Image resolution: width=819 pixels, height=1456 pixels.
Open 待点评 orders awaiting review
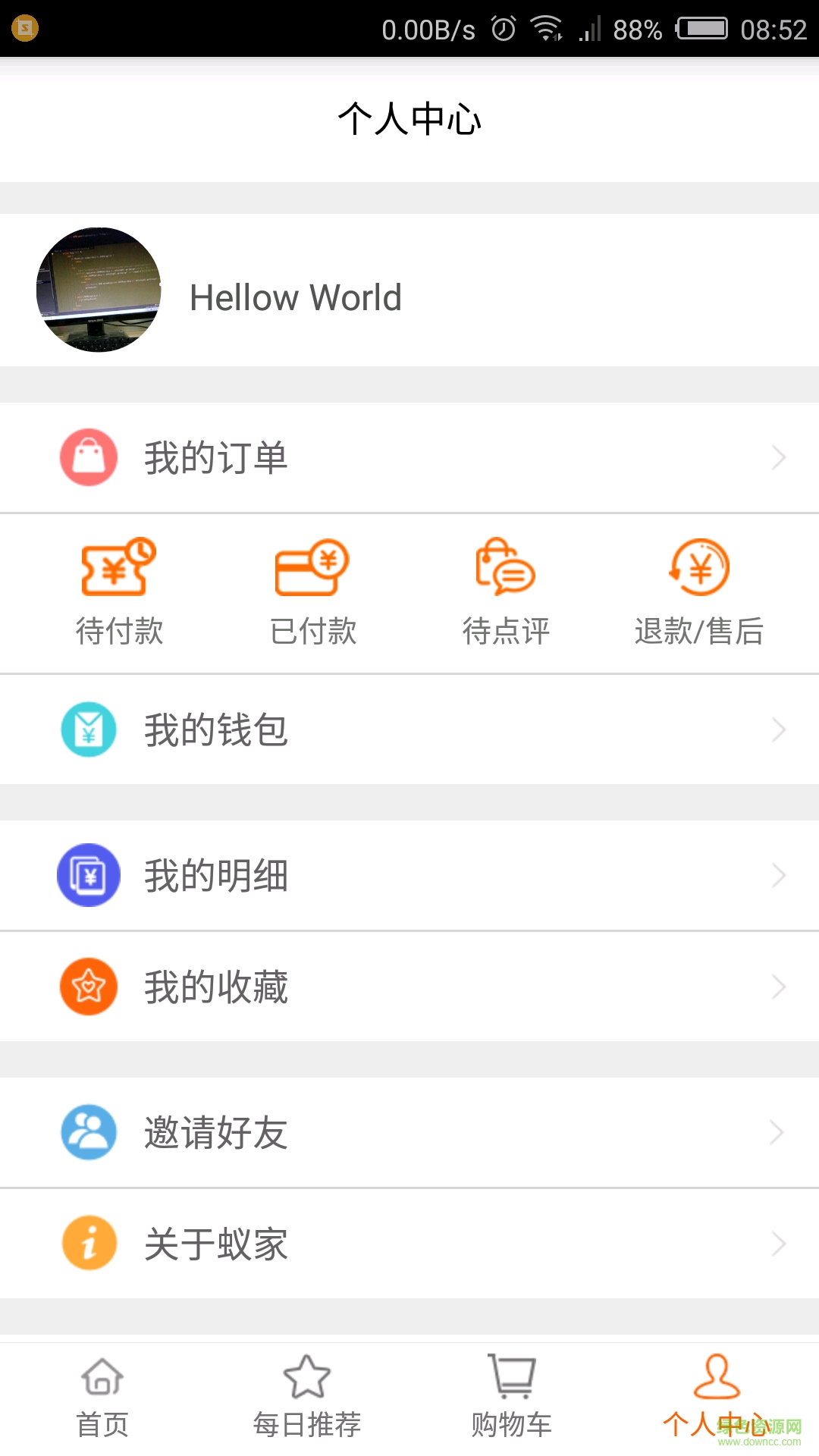(x=506, y=591)
